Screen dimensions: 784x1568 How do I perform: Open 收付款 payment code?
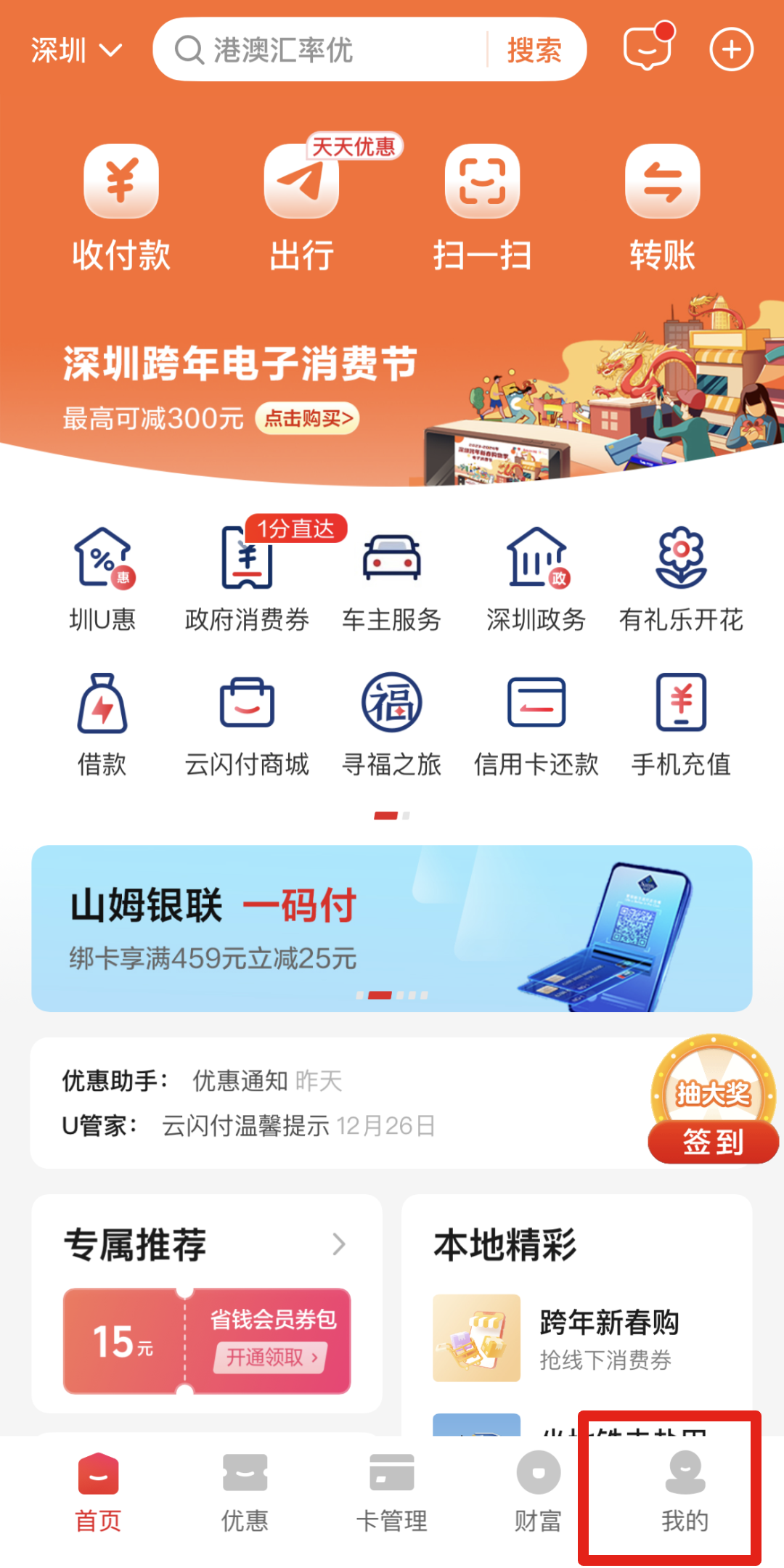(x=121, y=207)
